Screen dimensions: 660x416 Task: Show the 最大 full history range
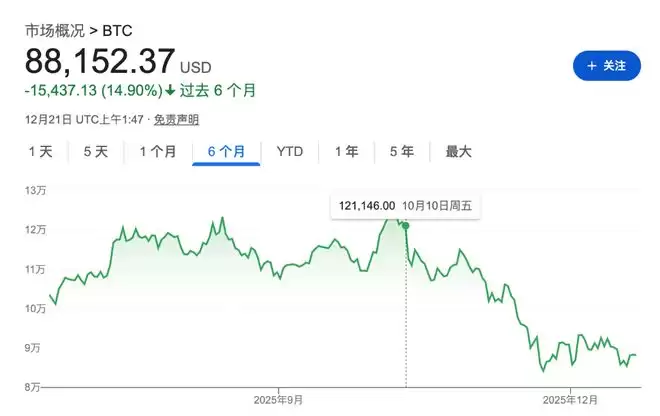point(458,152)
